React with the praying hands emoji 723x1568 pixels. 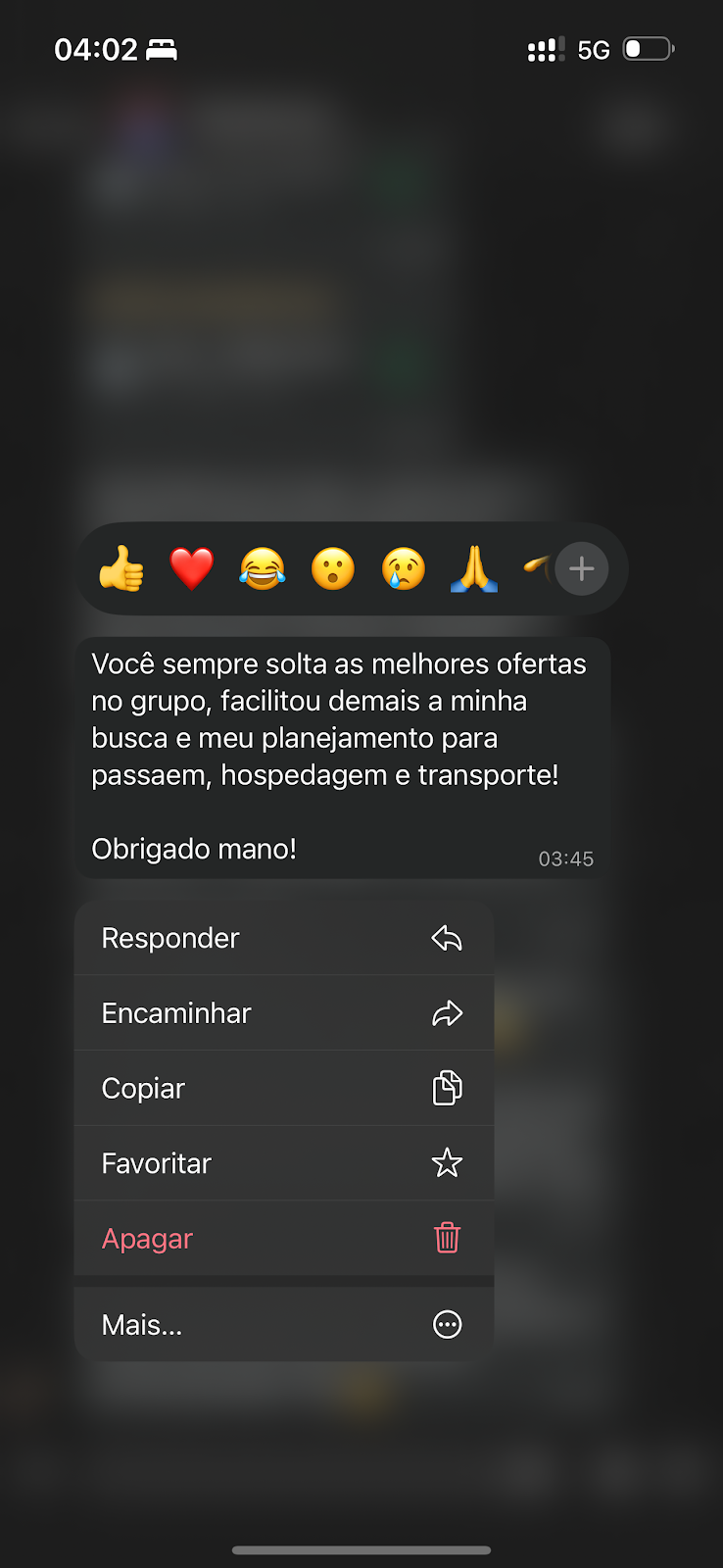click(x=474, y=568)
